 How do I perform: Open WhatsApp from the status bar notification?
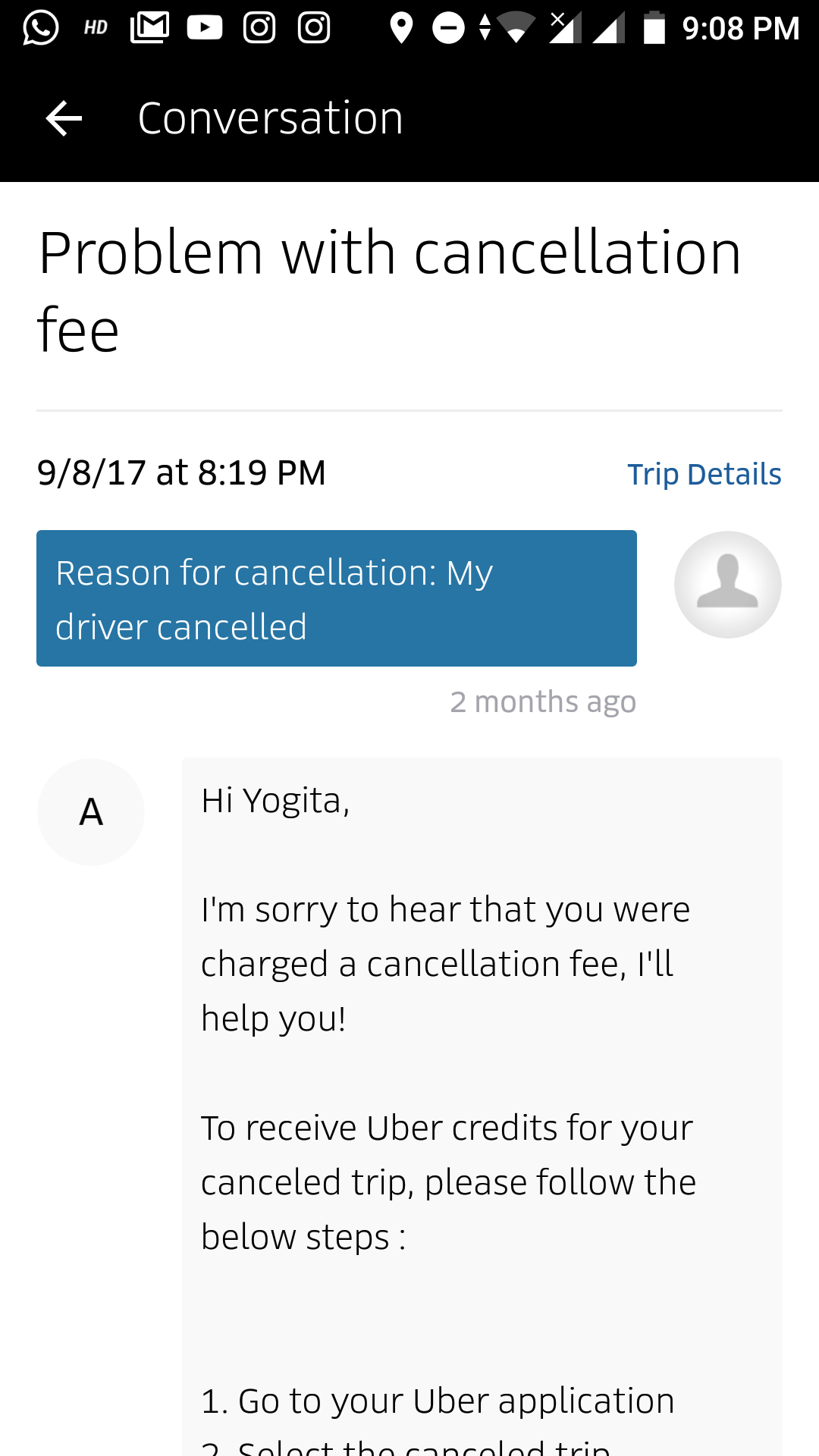pos(39,29)
